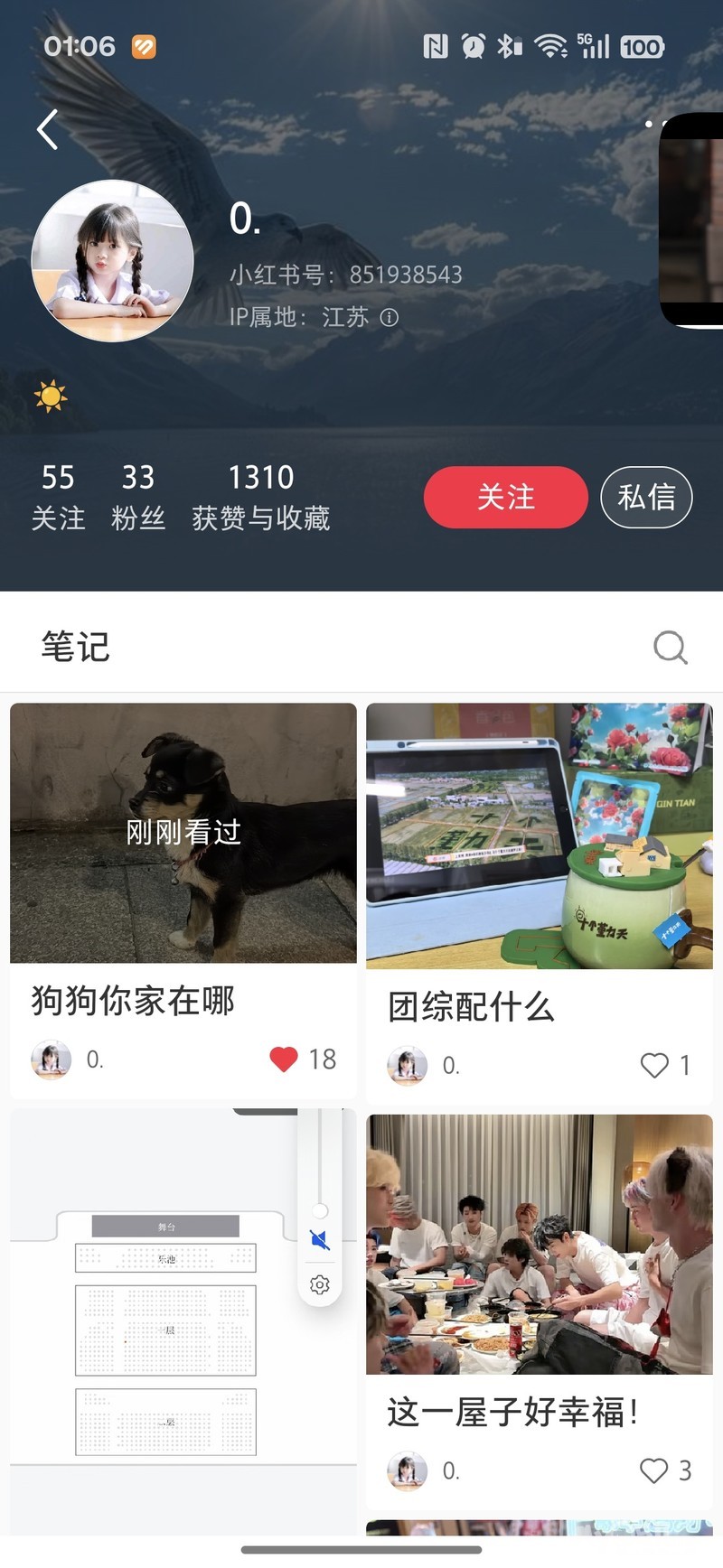723x1568 pixels.
Task: Tap the 关注 follow button
Action: click(x=505, y=497)
